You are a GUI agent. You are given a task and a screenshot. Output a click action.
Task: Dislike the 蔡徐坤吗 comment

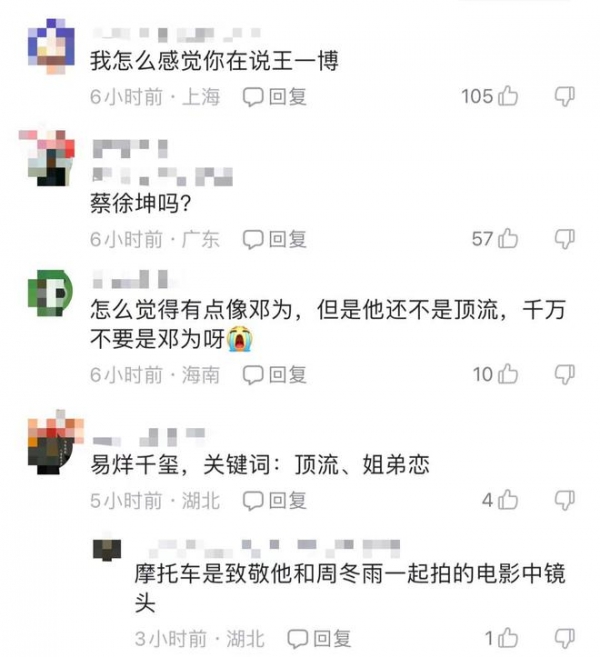(x=564, y=239)
